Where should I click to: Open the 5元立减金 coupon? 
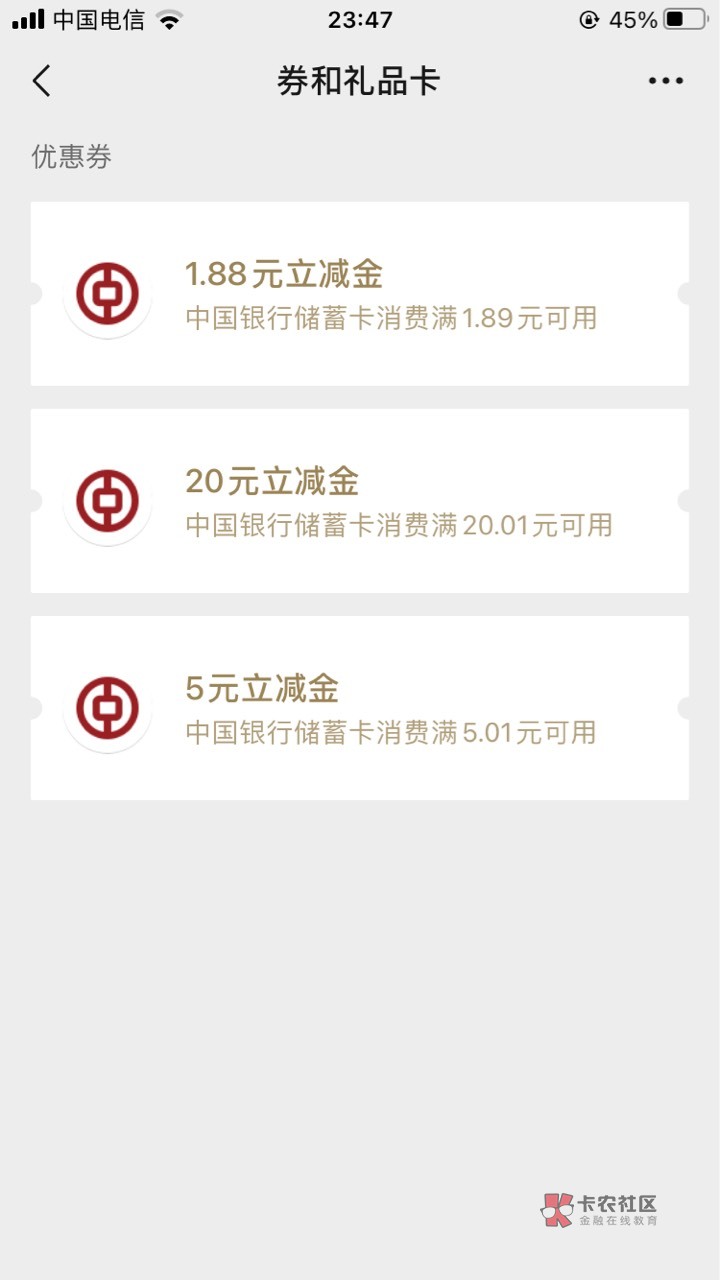click(359, 708)
